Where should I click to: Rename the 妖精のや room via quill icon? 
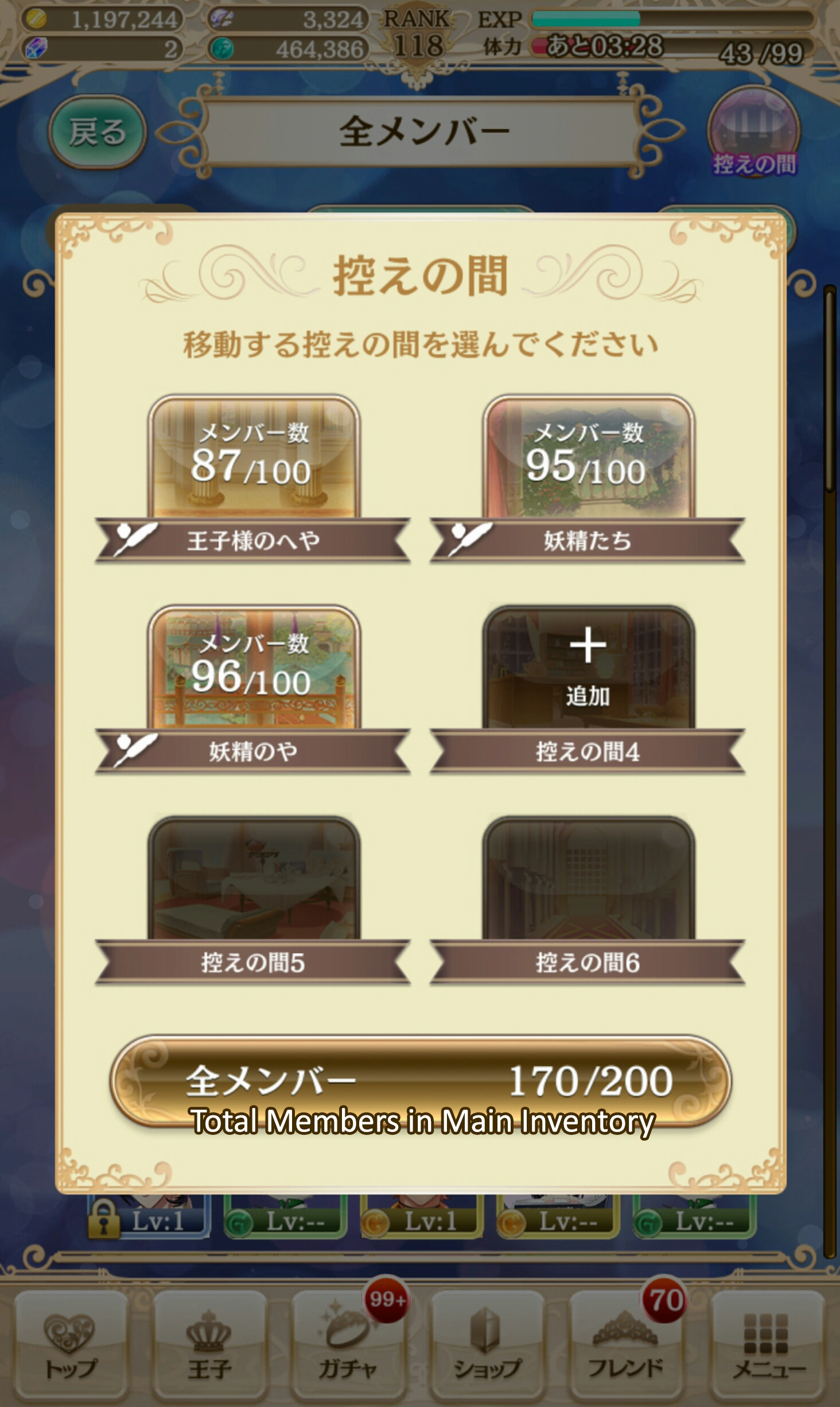134,749
